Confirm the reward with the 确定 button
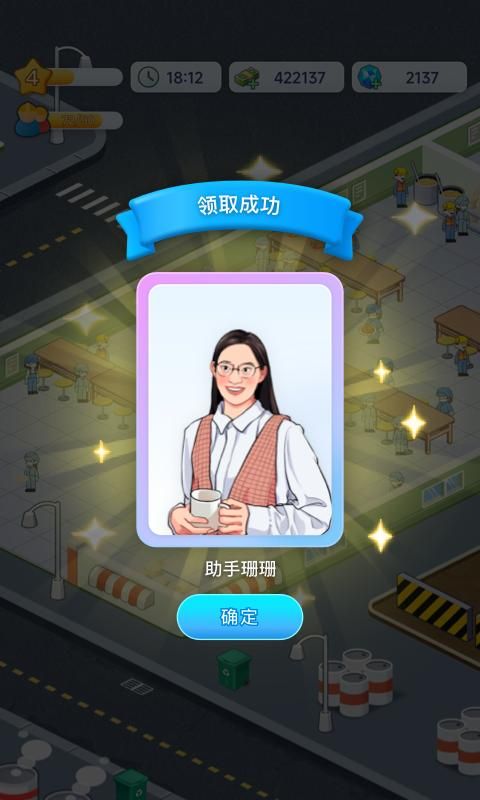The image size is (480, 800). (x=240, y=617)
